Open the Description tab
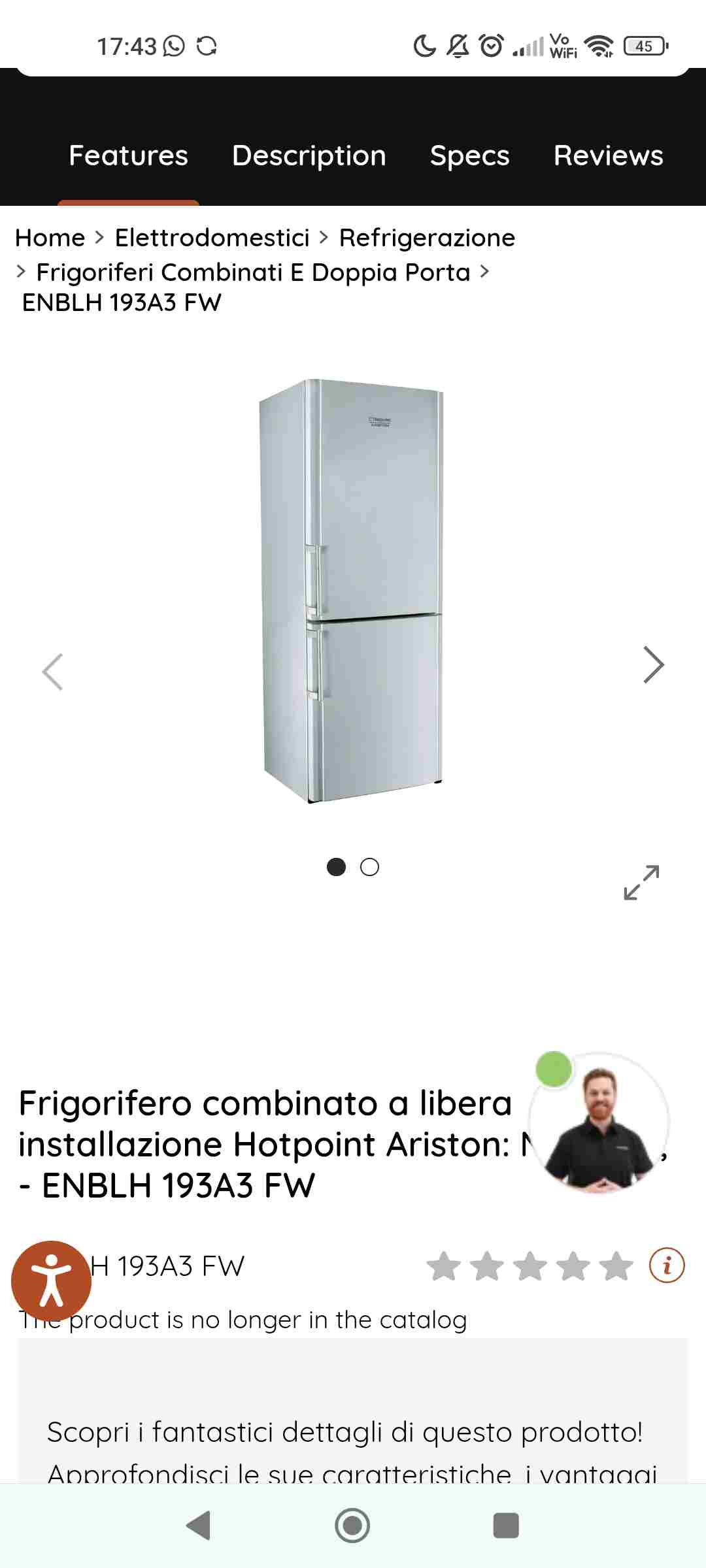 click(x=309, y=156)
